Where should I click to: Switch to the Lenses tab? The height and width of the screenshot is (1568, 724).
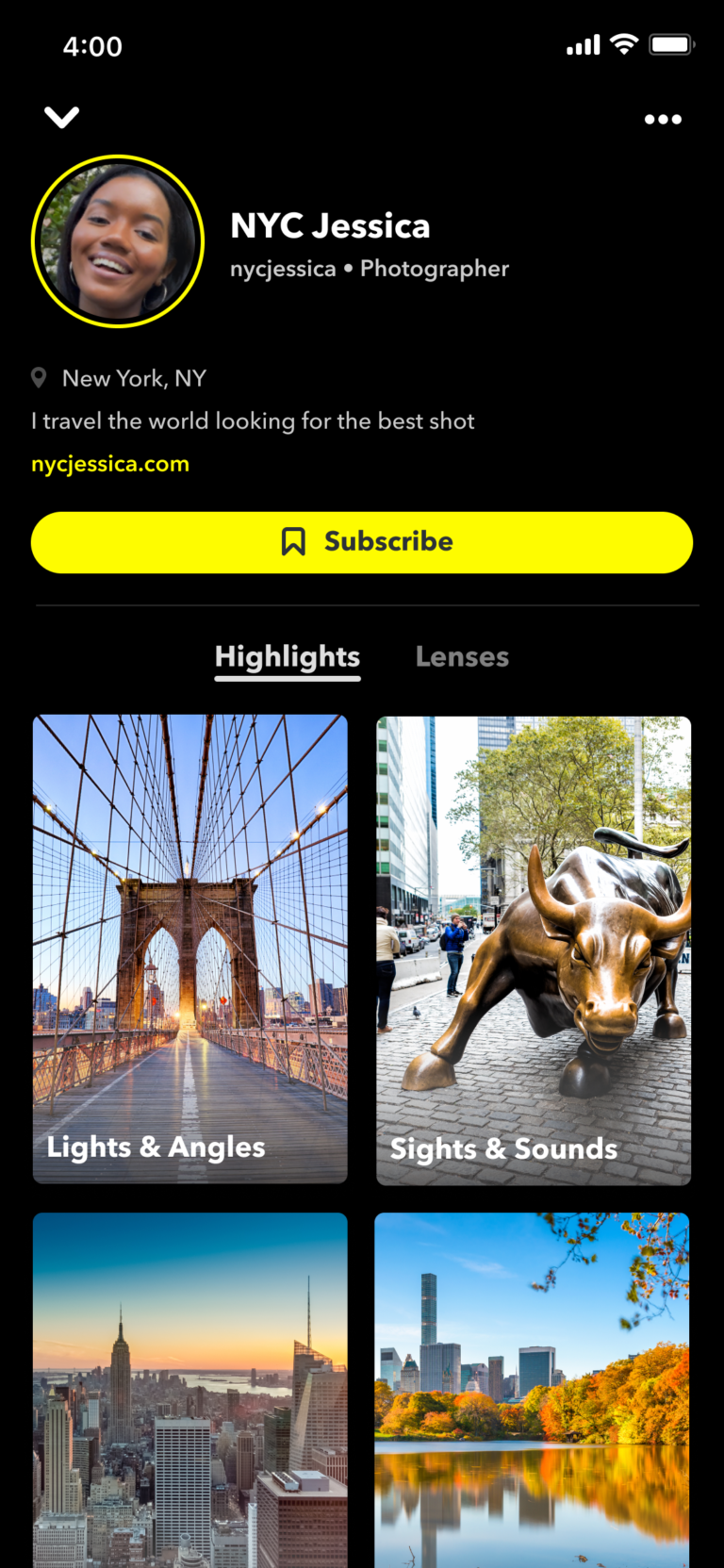click(x=462, y=657)
